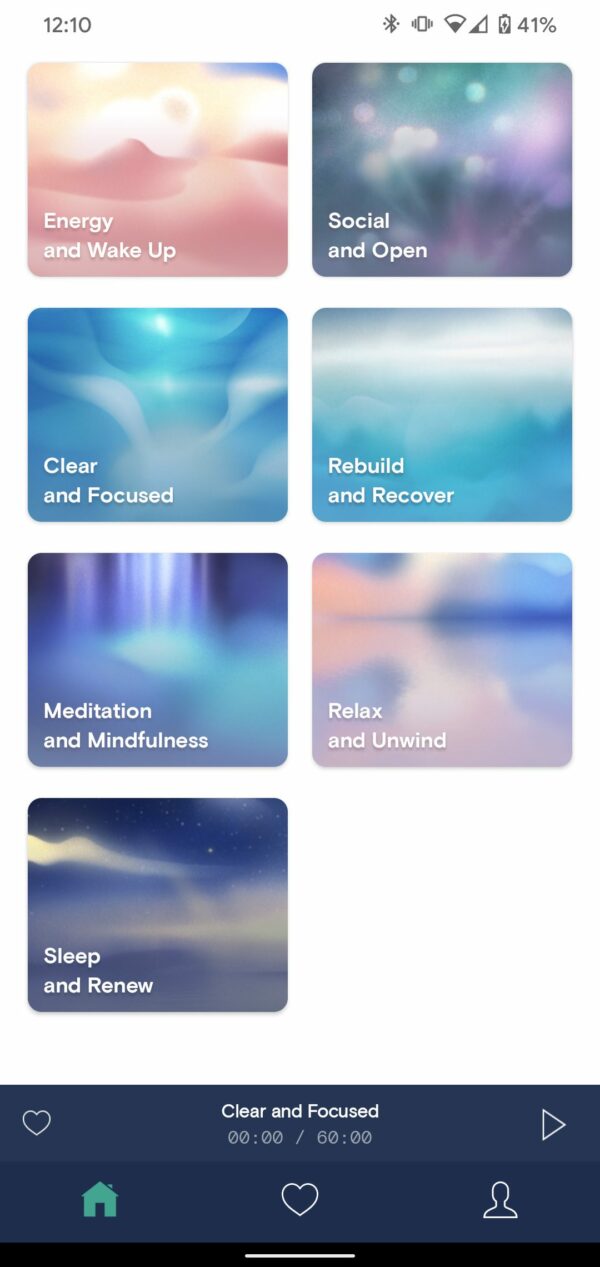
Task: Open the Profile tab
Action: pos(500,1199)
